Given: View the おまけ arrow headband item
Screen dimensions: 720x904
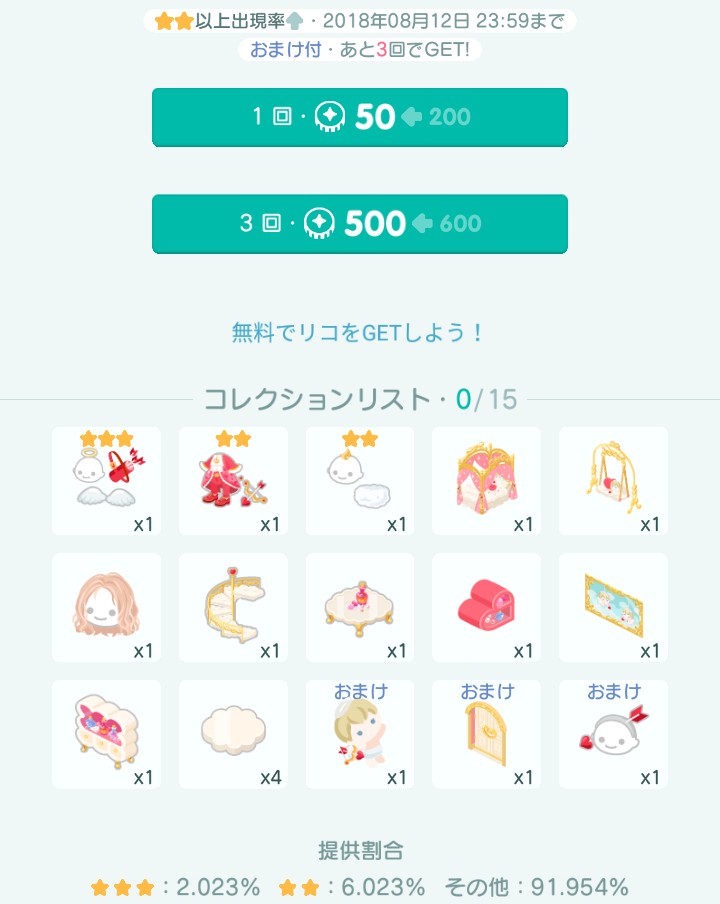Looking at the screenshot, I should [x=613, y=735].
